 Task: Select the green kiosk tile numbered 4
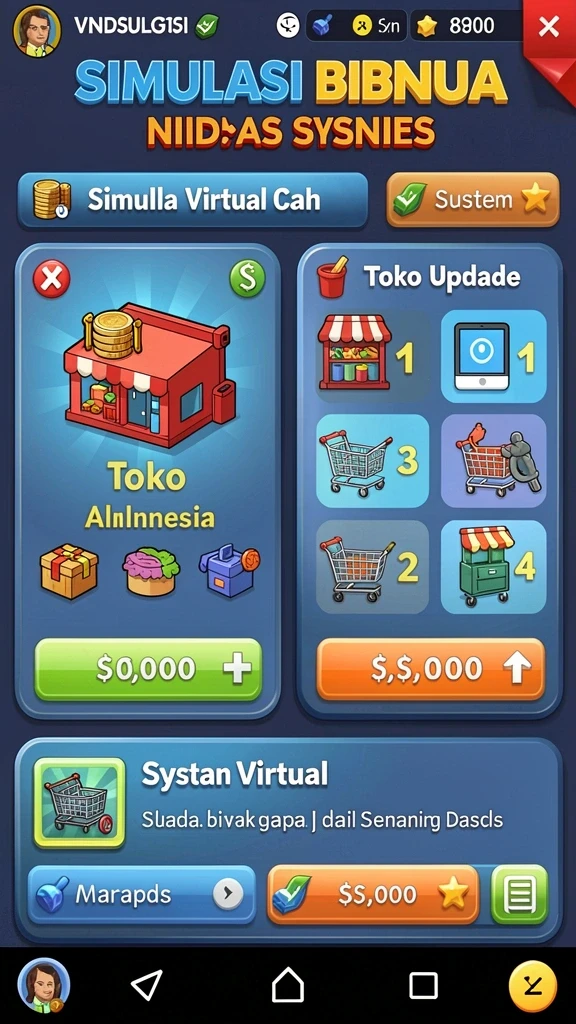click(x=494, y=567)
